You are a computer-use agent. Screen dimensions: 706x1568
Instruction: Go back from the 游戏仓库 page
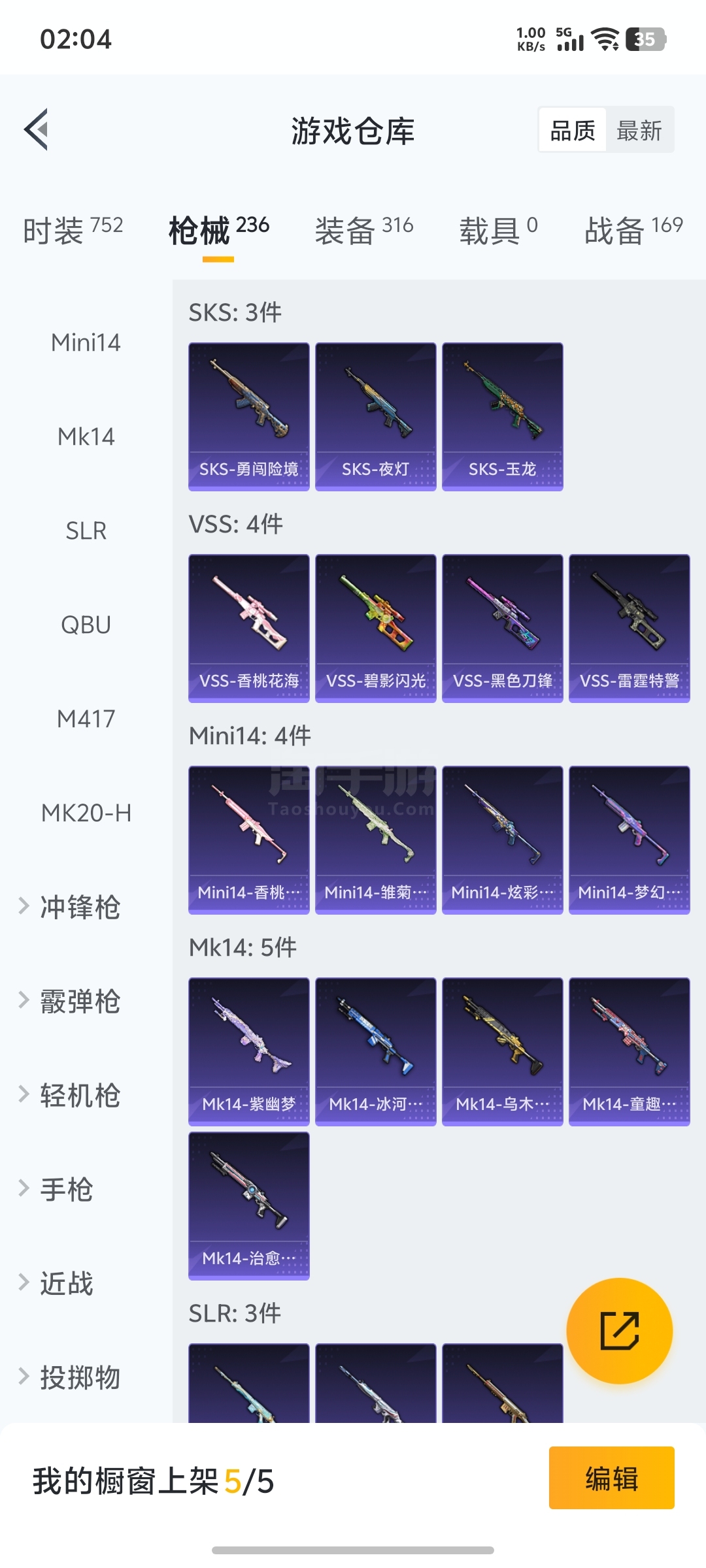[37, 129]
